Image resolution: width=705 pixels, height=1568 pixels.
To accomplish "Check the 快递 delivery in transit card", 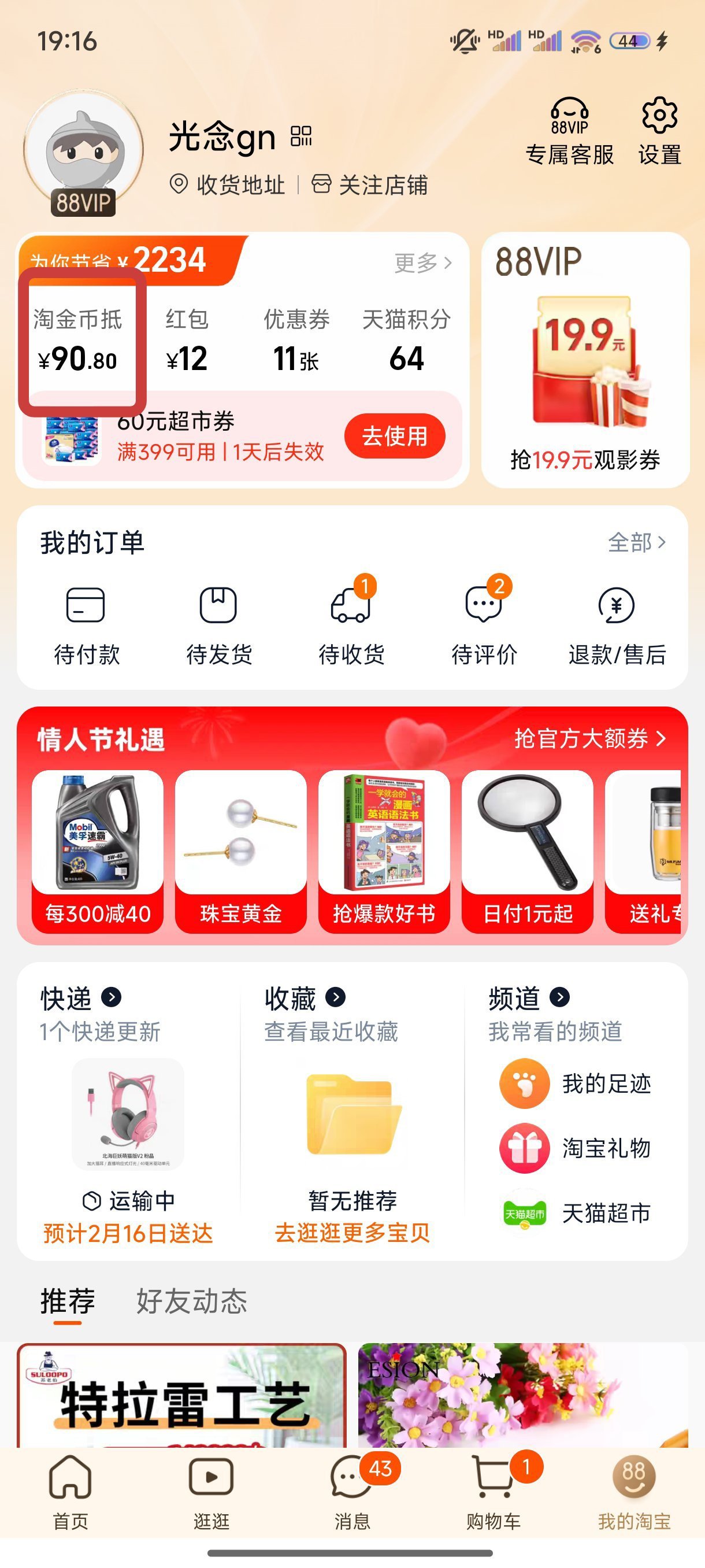I will point(128,1126).
